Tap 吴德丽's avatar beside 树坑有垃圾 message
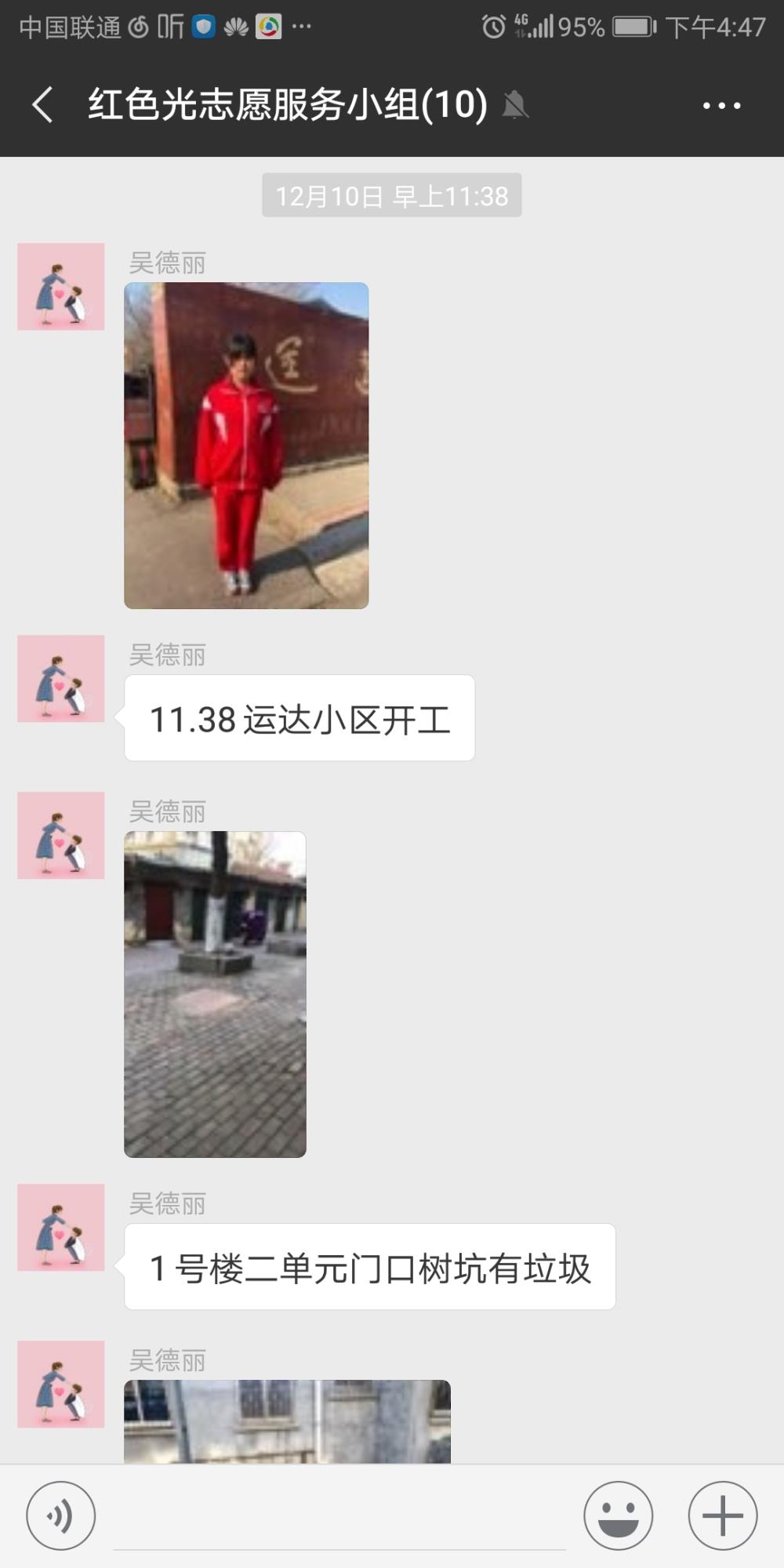The width and height of the screenshot is (784, 1568). (x=61, y=1227)
